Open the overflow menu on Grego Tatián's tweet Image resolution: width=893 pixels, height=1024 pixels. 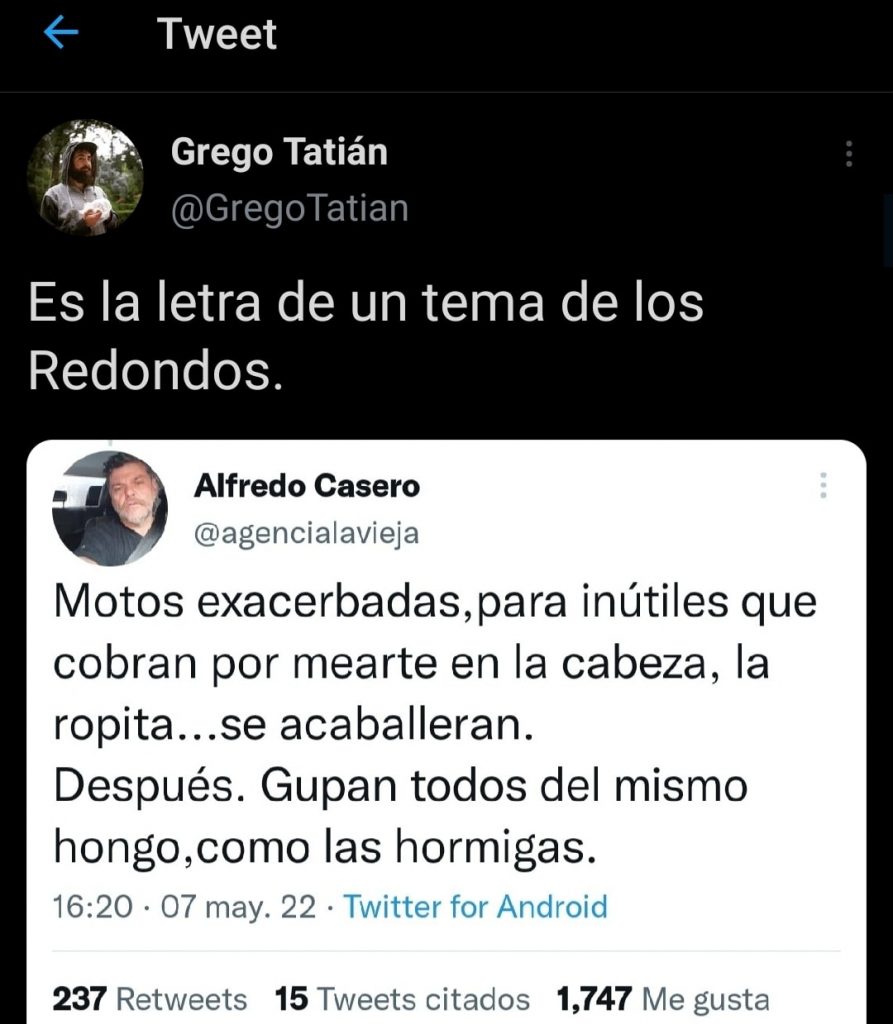point(848,154)
